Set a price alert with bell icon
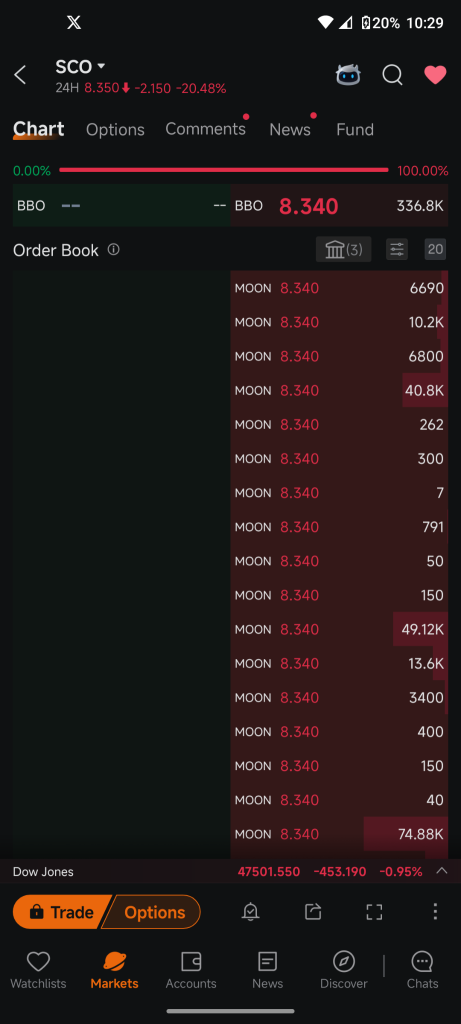Viewport: 461px width, 1024px height. click(250, 912)
